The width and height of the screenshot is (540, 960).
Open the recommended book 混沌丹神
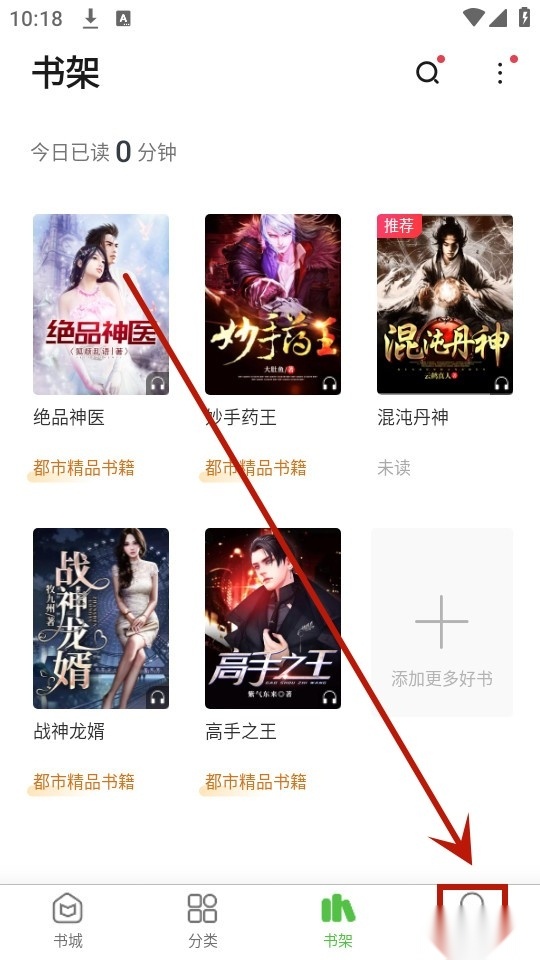(444, 304)
